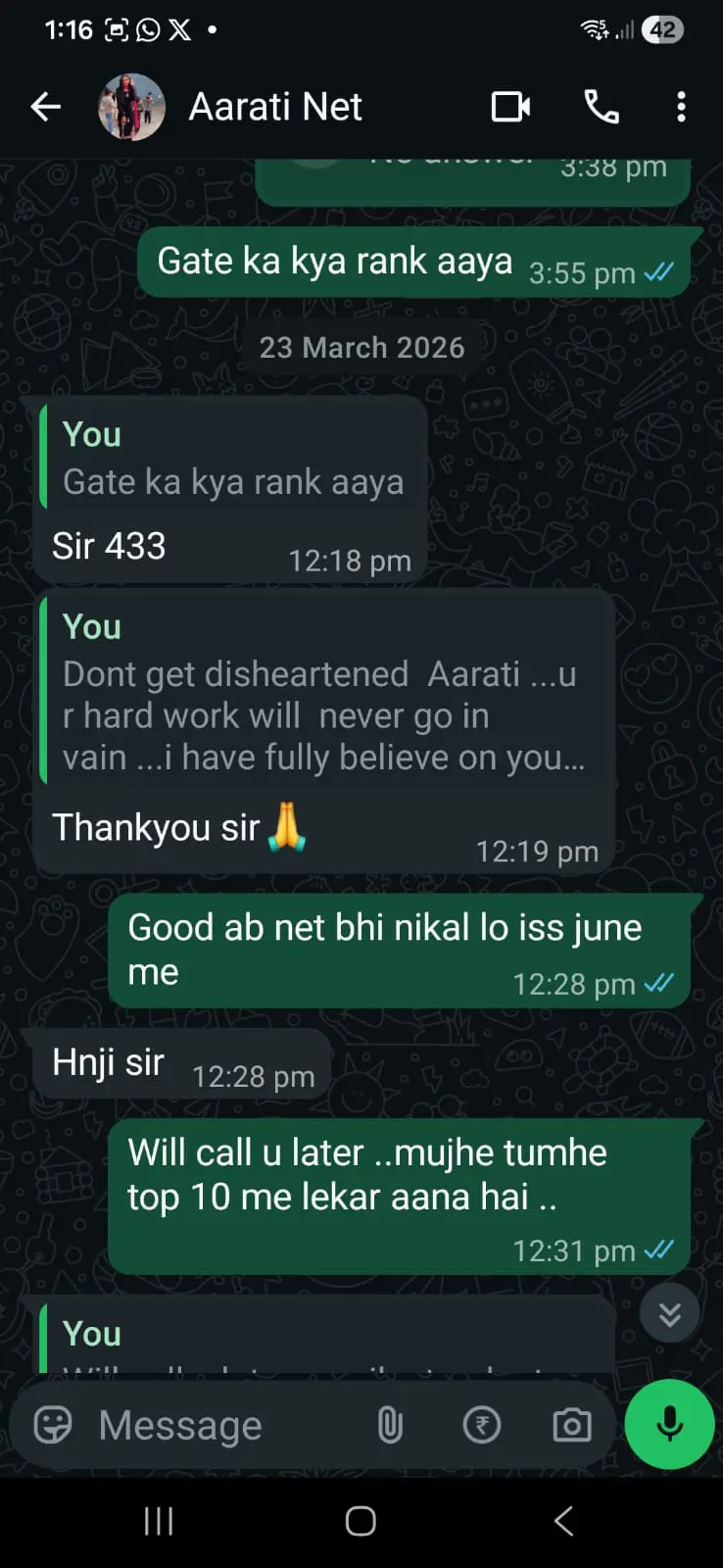Start a voice call with Aarati Net

[602, 107]
